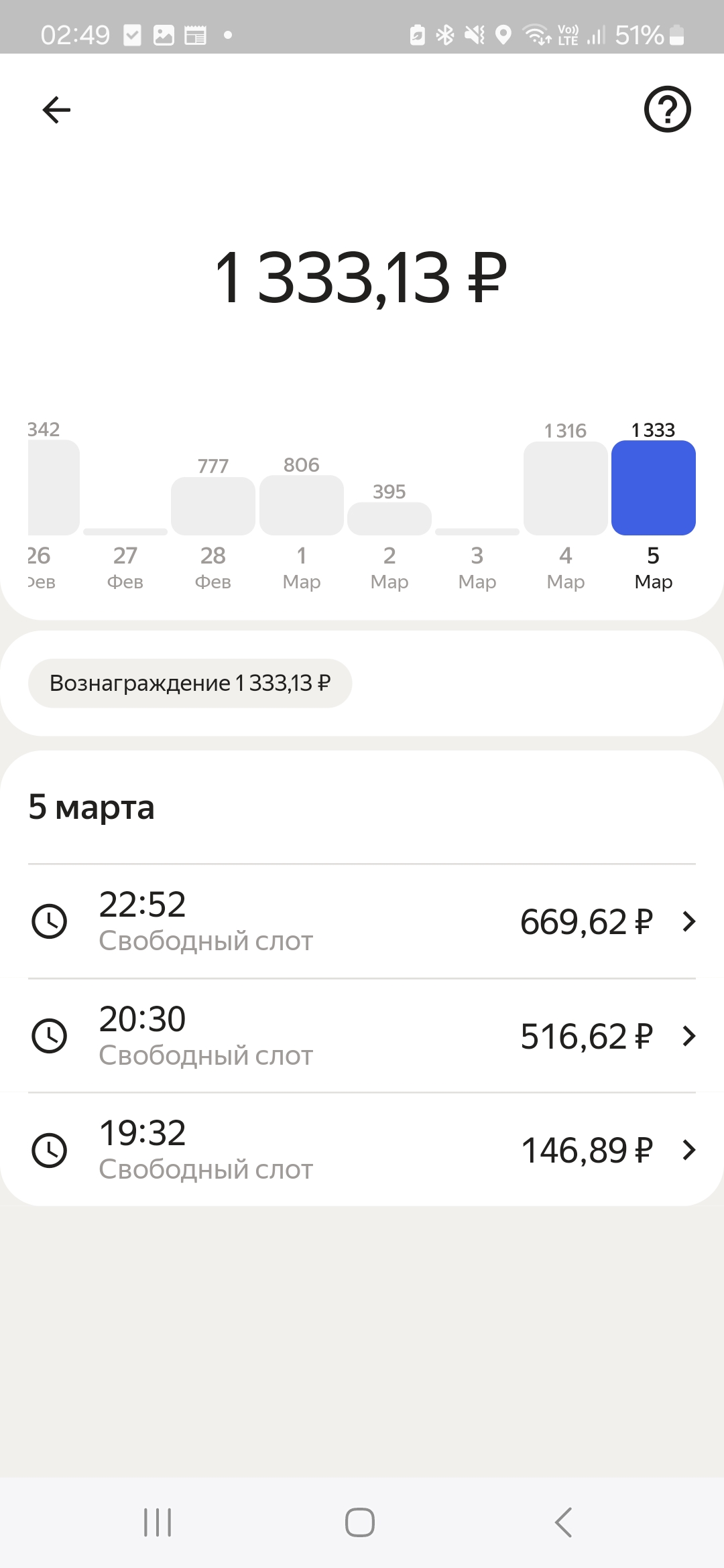Viewport: 724px width, 1568px height.
Task: Tap the Вознаграждение 1 333,13 ₽ chip
Action: coord(190,683)
